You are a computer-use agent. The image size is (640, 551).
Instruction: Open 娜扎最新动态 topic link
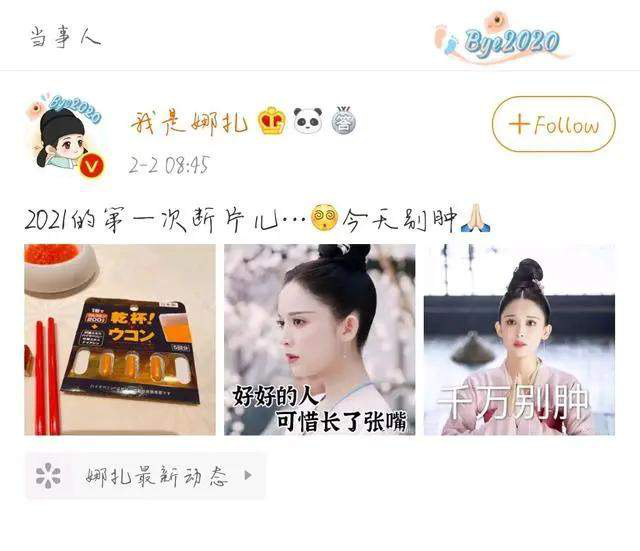(145, 476)
